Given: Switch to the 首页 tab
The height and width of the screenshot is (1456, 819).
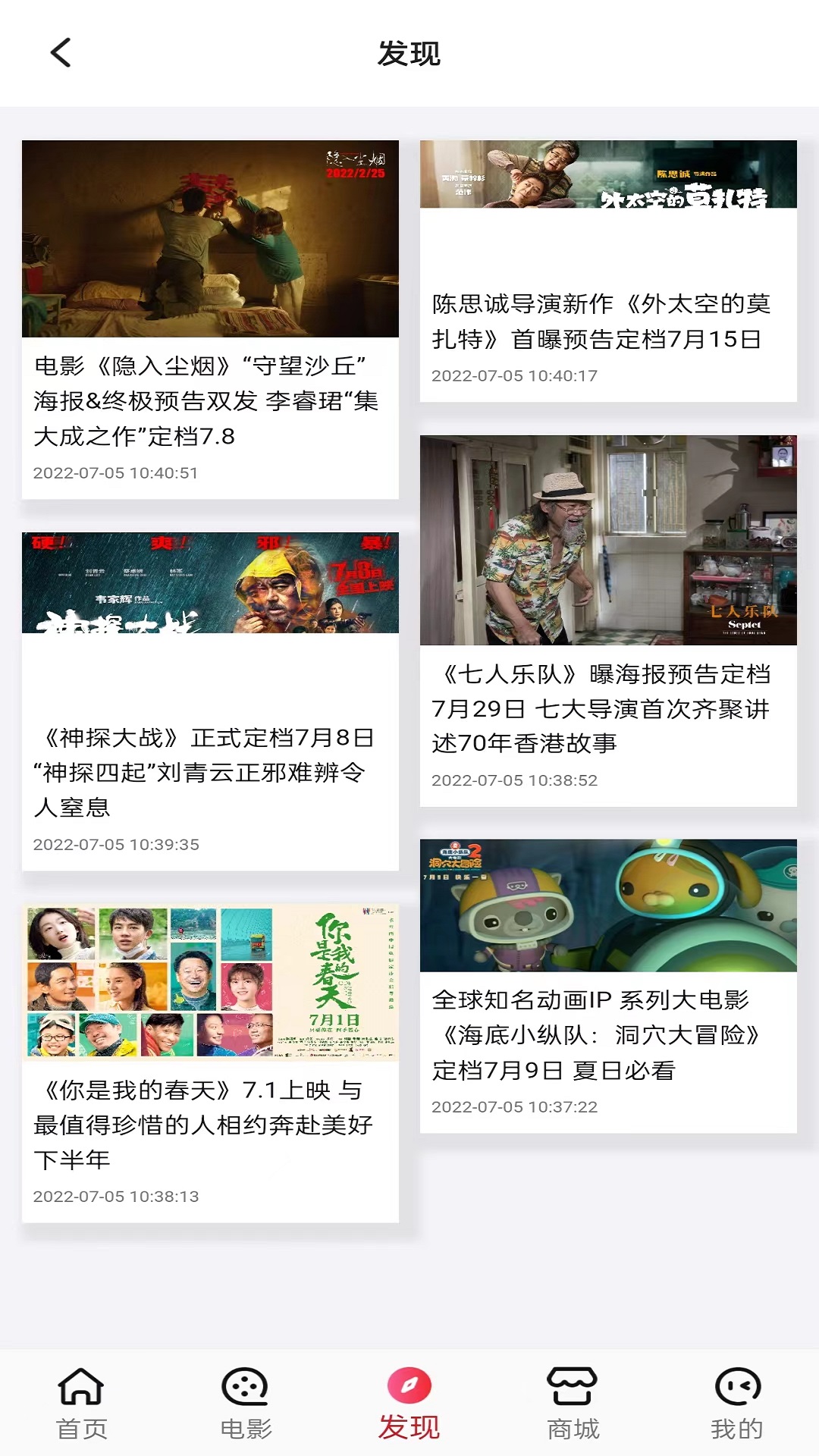Looking at the screenshot, I should coord(82,1404).
